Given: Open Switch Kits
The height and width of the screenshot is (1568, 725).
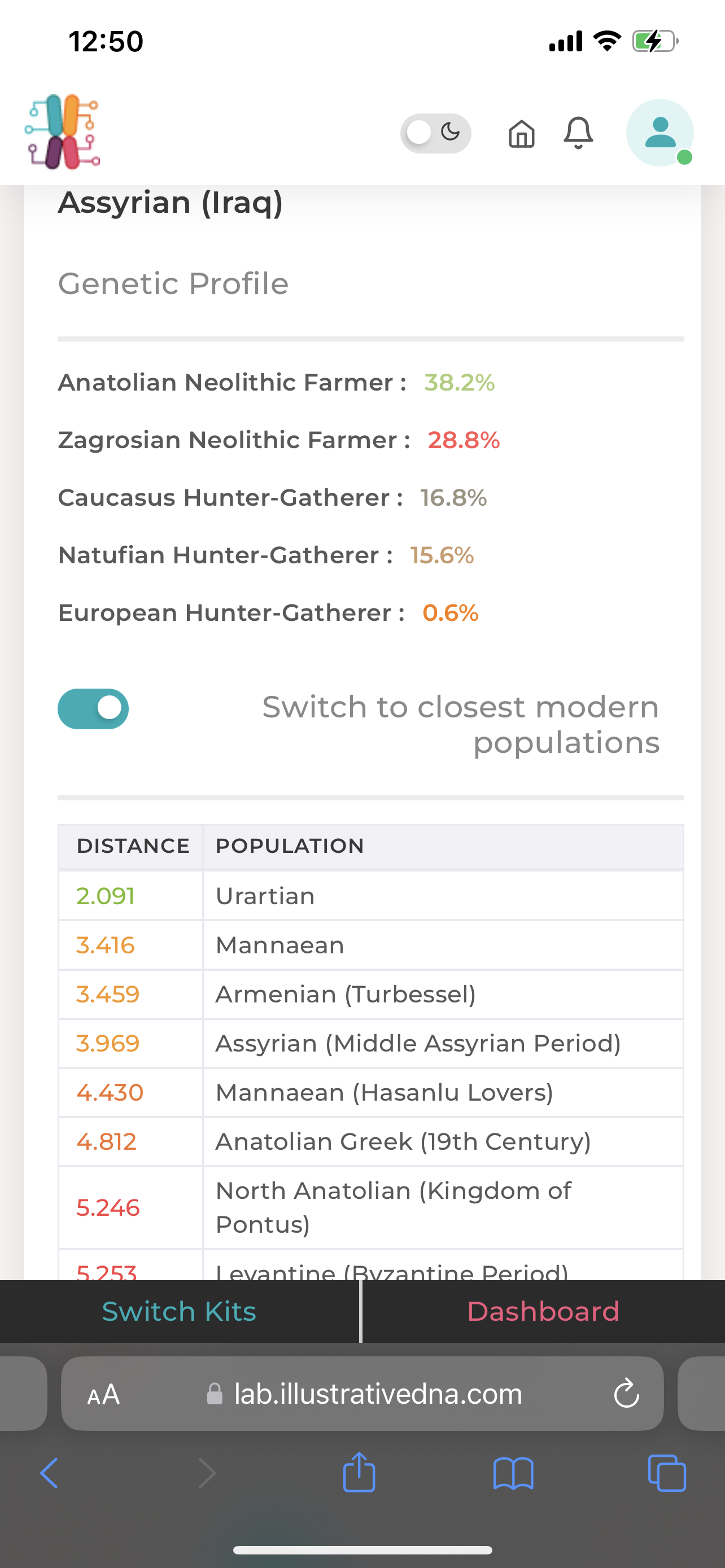Looking at the screenshot, I should coord(179,1311).
